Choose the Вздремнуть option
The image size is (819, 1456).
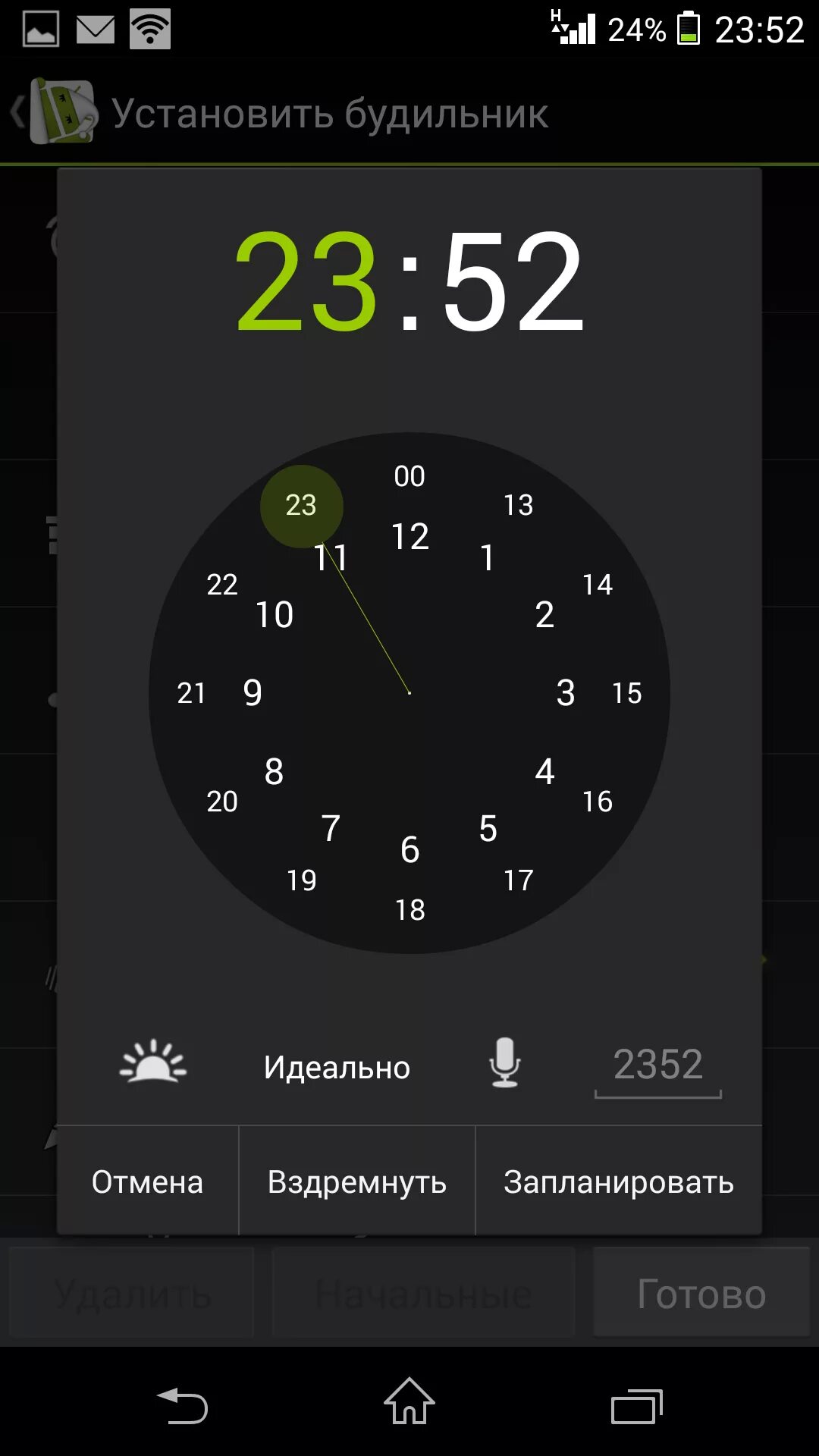point(357,1181)
